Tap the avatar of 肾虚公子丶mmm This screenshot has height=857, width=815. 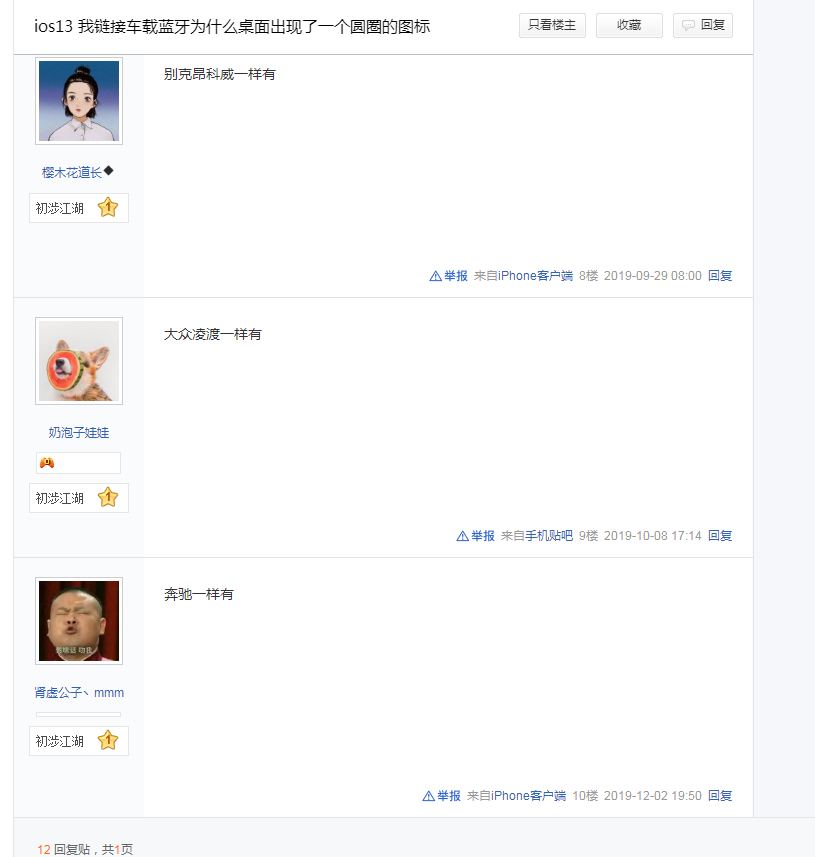click(x=79, y=621)
